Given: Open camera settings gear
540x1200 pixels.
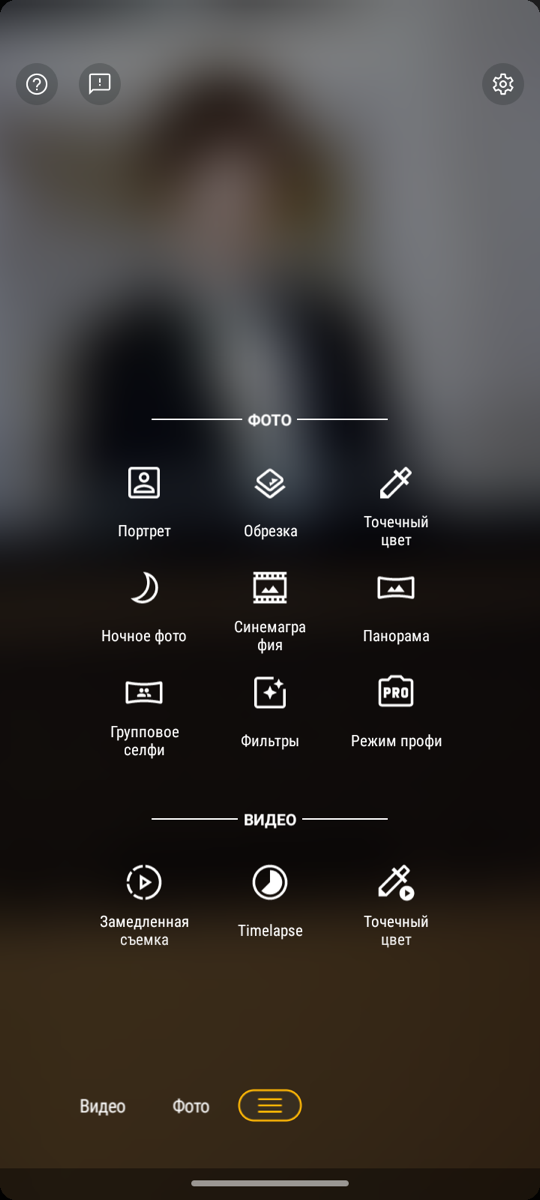Looking at the screenshot, I should pos(503,84).
